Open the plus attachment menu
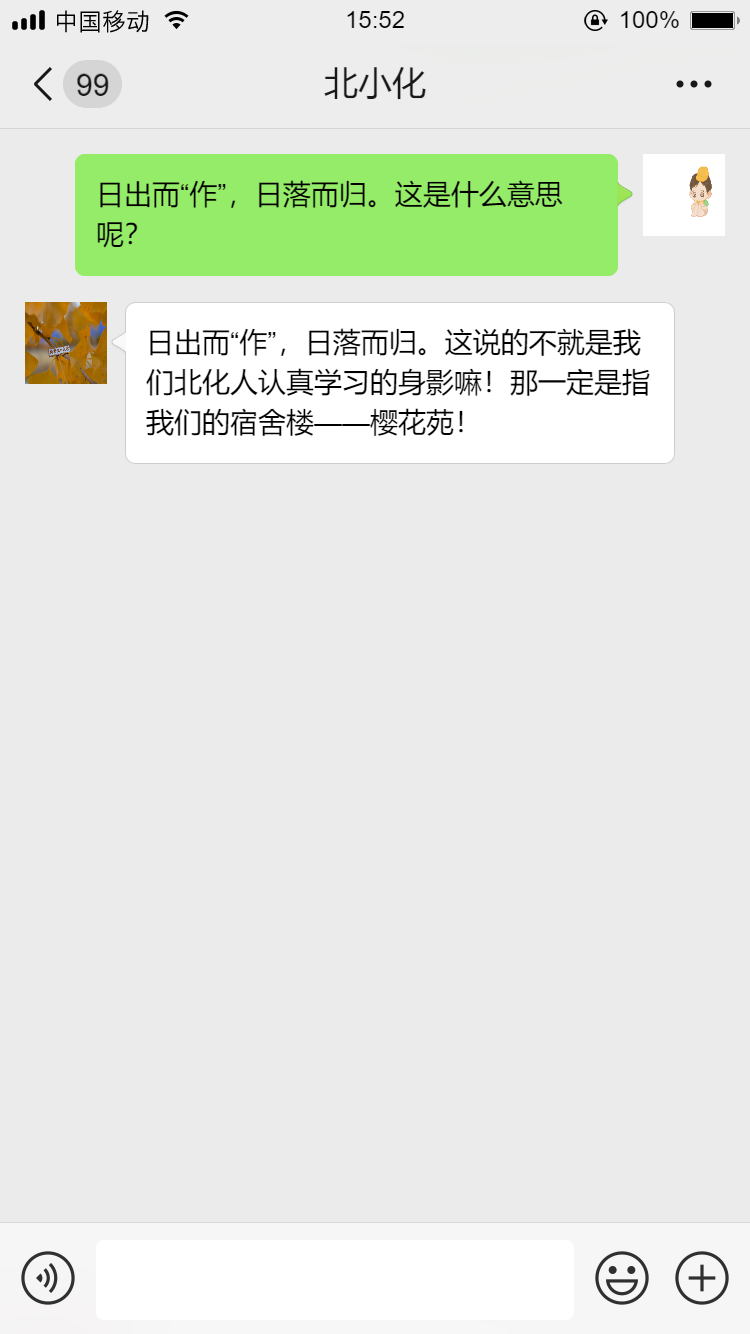 pyautogui.click(x=702, y=1278)
